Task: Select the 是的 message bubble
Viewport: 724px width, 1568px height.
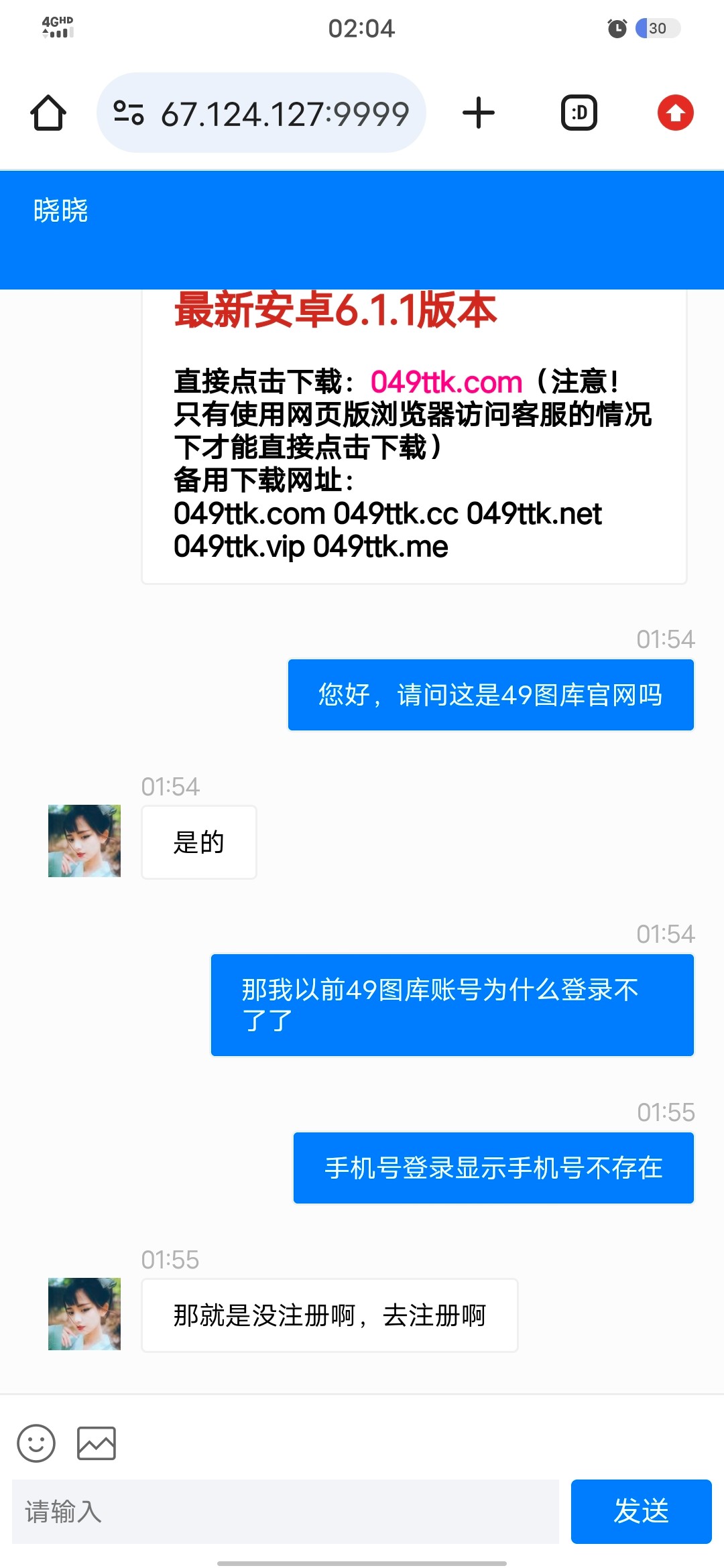Action: 198,842
